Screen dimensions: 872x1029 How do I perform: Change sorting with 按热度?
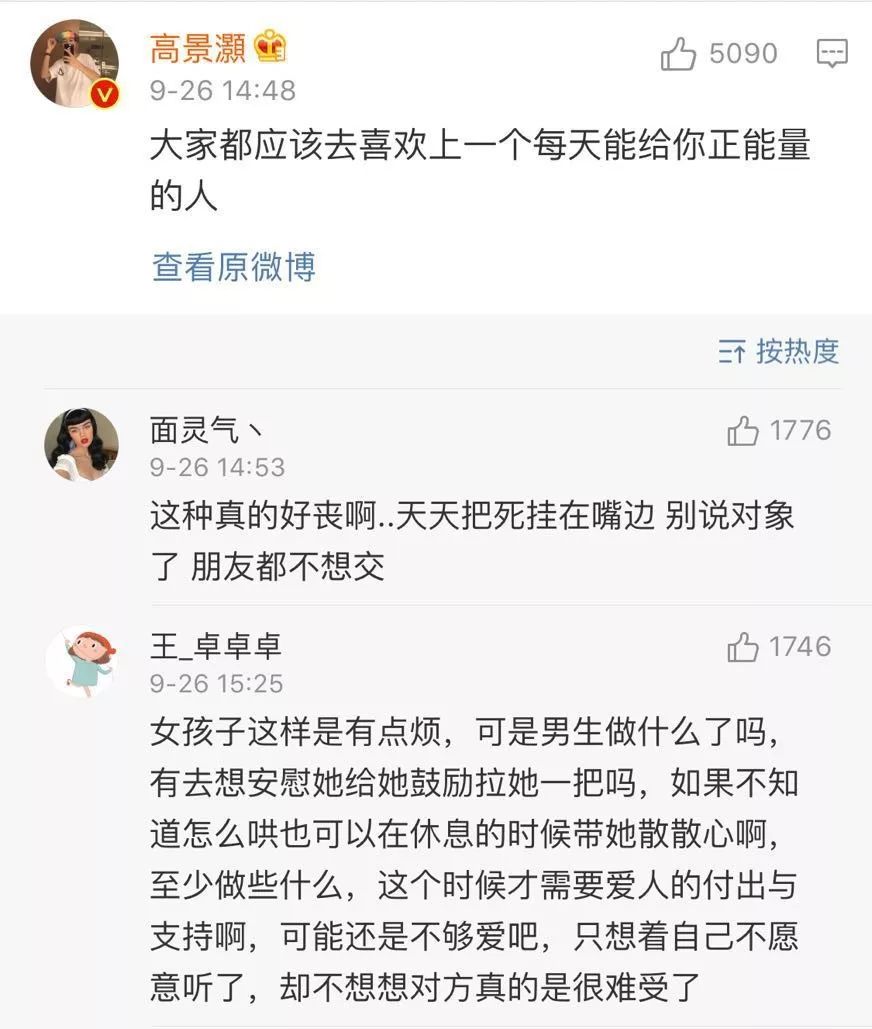779,351
